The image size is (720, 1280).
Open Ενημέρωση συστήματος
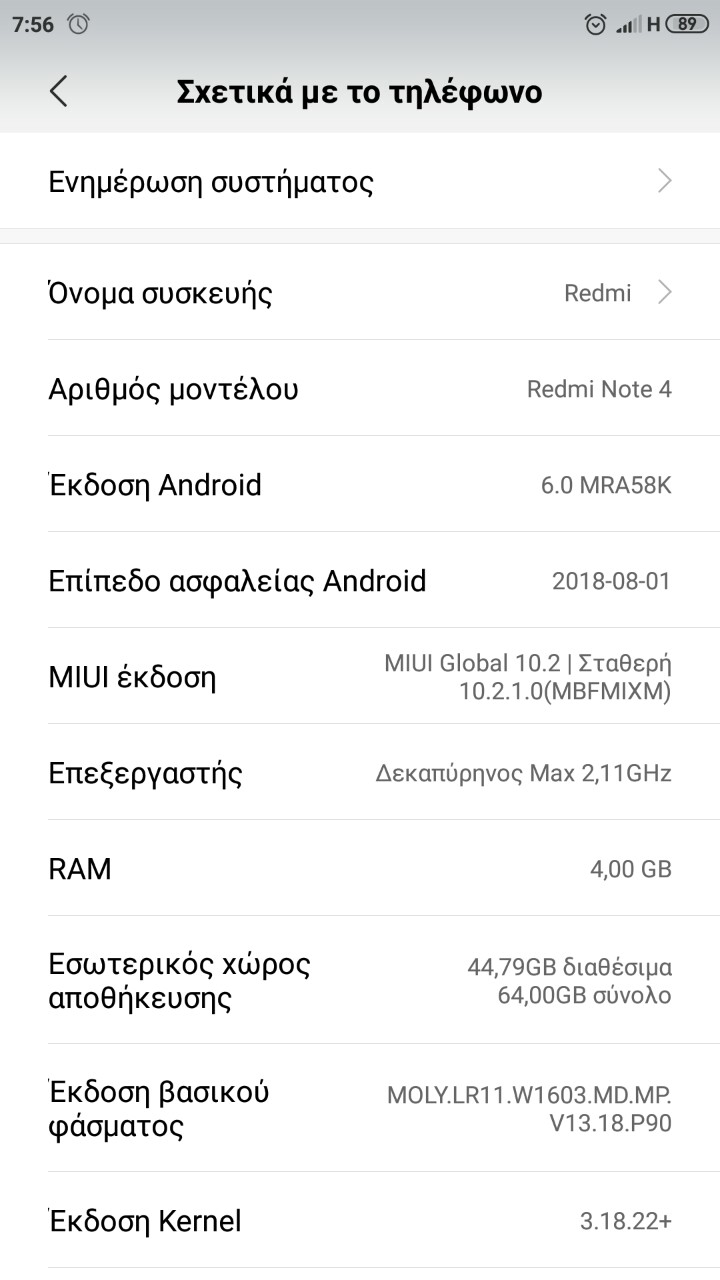coord(360,182)
